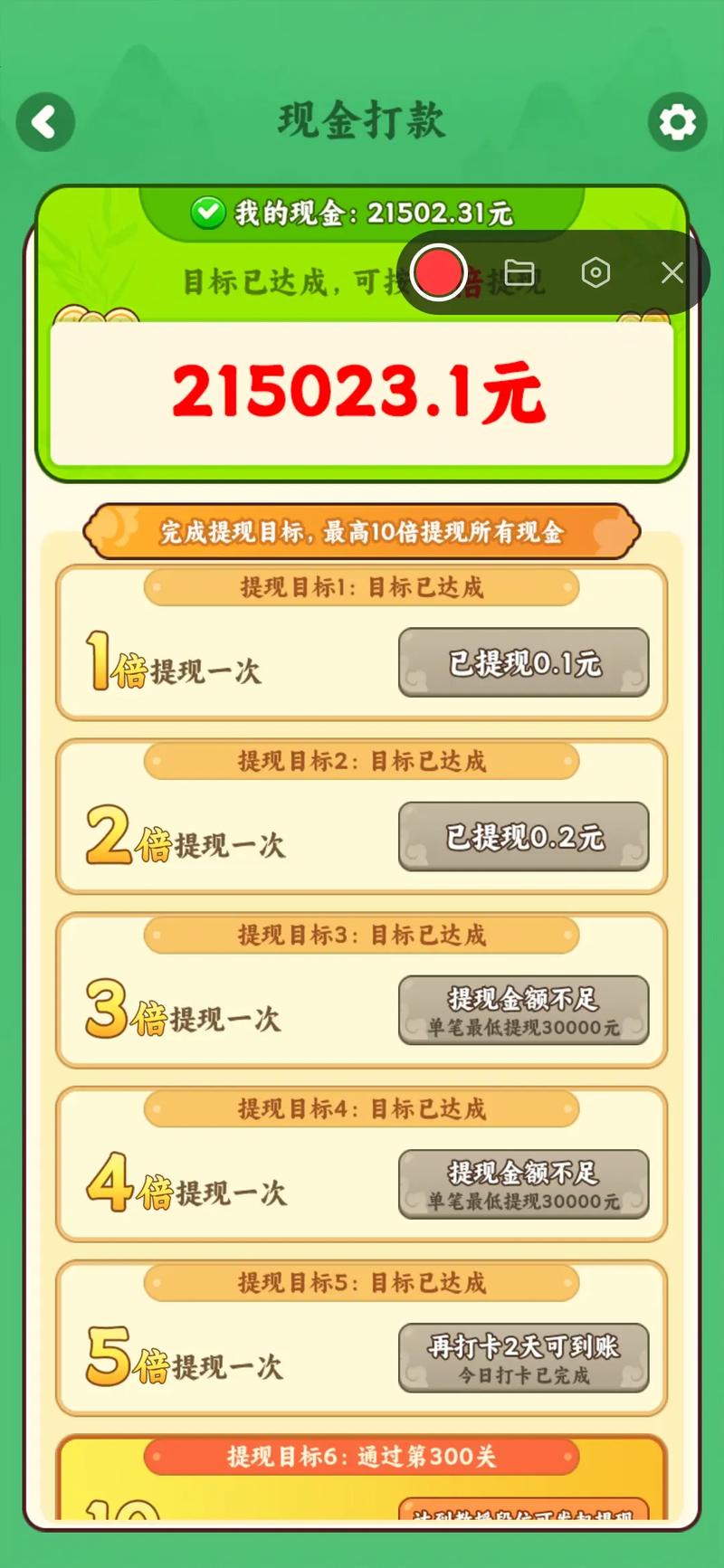Tap the back arrow on 现金打款 page
The height and width of the screenshot is (1568, 724).
(44, 122)
